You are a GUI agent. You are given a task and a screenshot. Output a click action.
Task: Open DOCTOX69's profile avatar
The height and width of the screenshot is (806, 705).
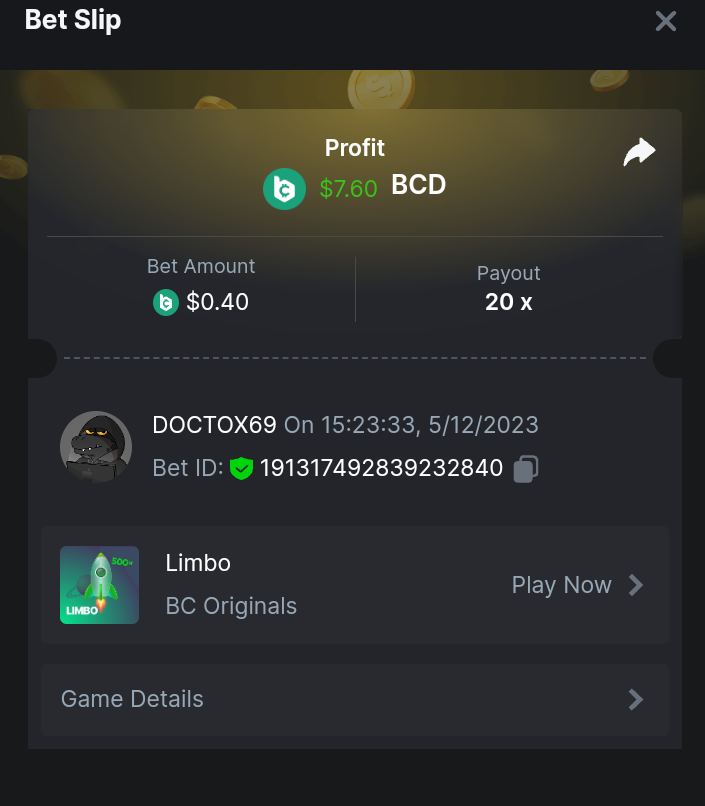click(x=96, y=447)
